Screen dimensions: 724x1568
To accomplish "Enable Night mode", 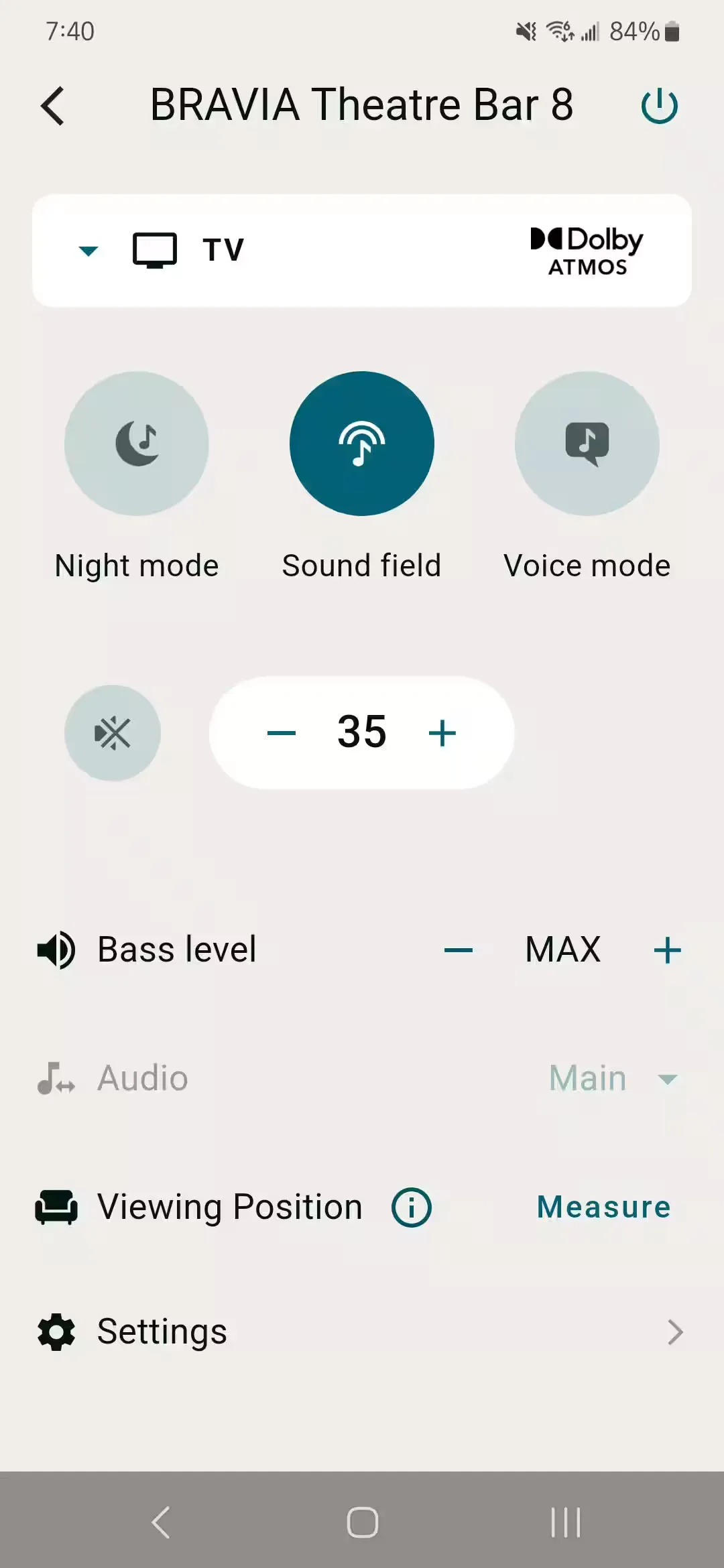I will (x=137, y=444).
